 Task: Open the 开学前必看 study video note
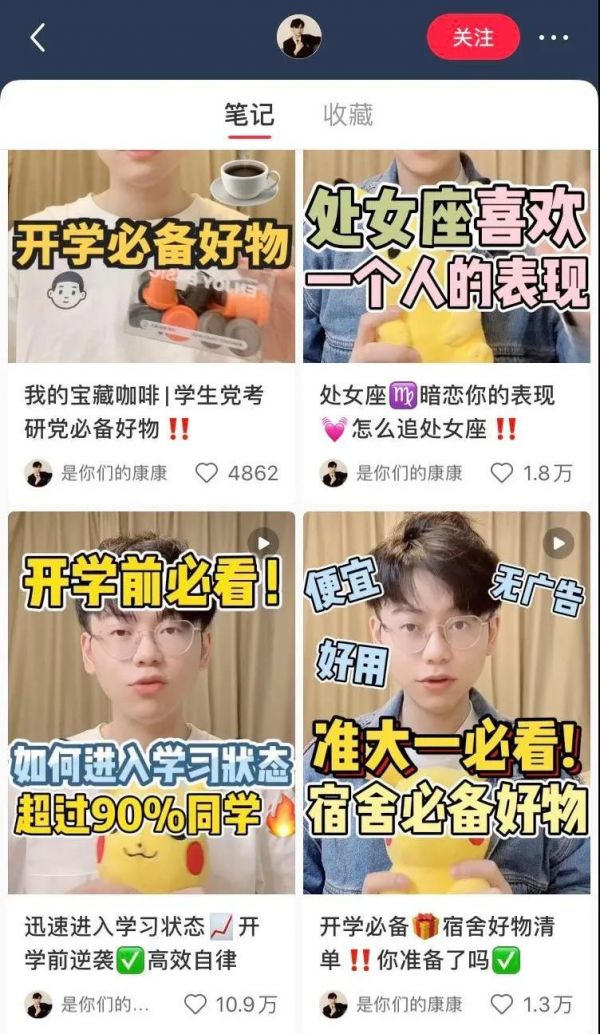152,702
